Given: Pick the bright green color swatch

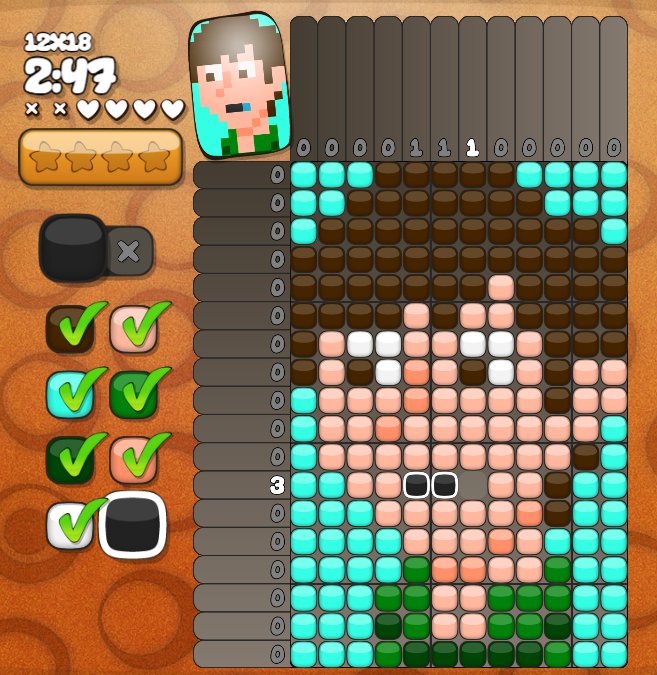Looking at the screenshot, I should tap(133, 393).
